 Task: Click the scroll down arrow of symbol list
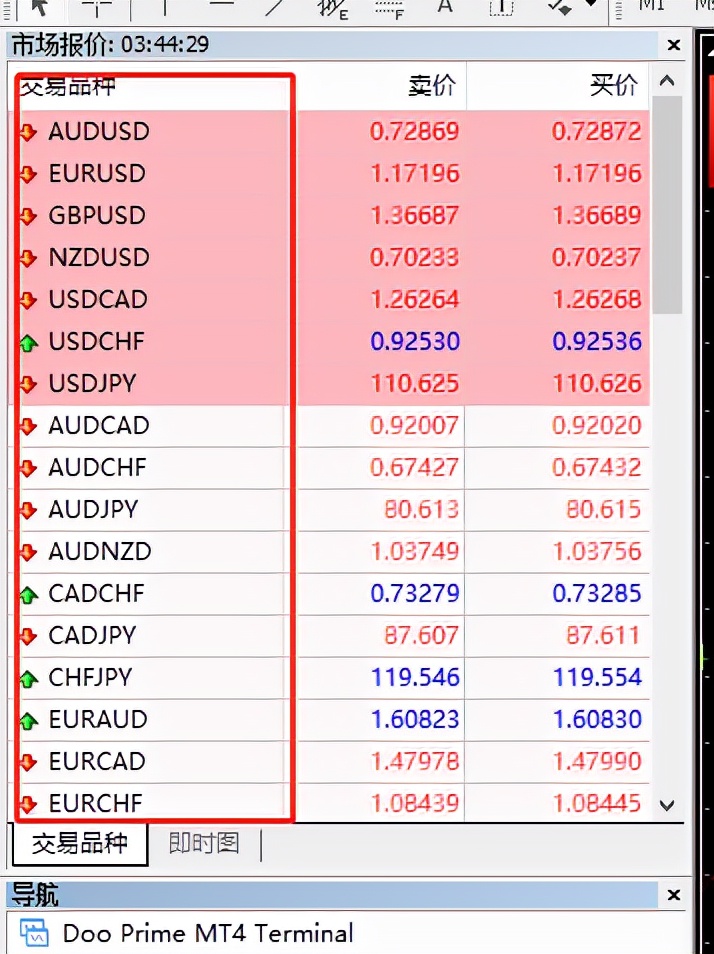point(668,805)
